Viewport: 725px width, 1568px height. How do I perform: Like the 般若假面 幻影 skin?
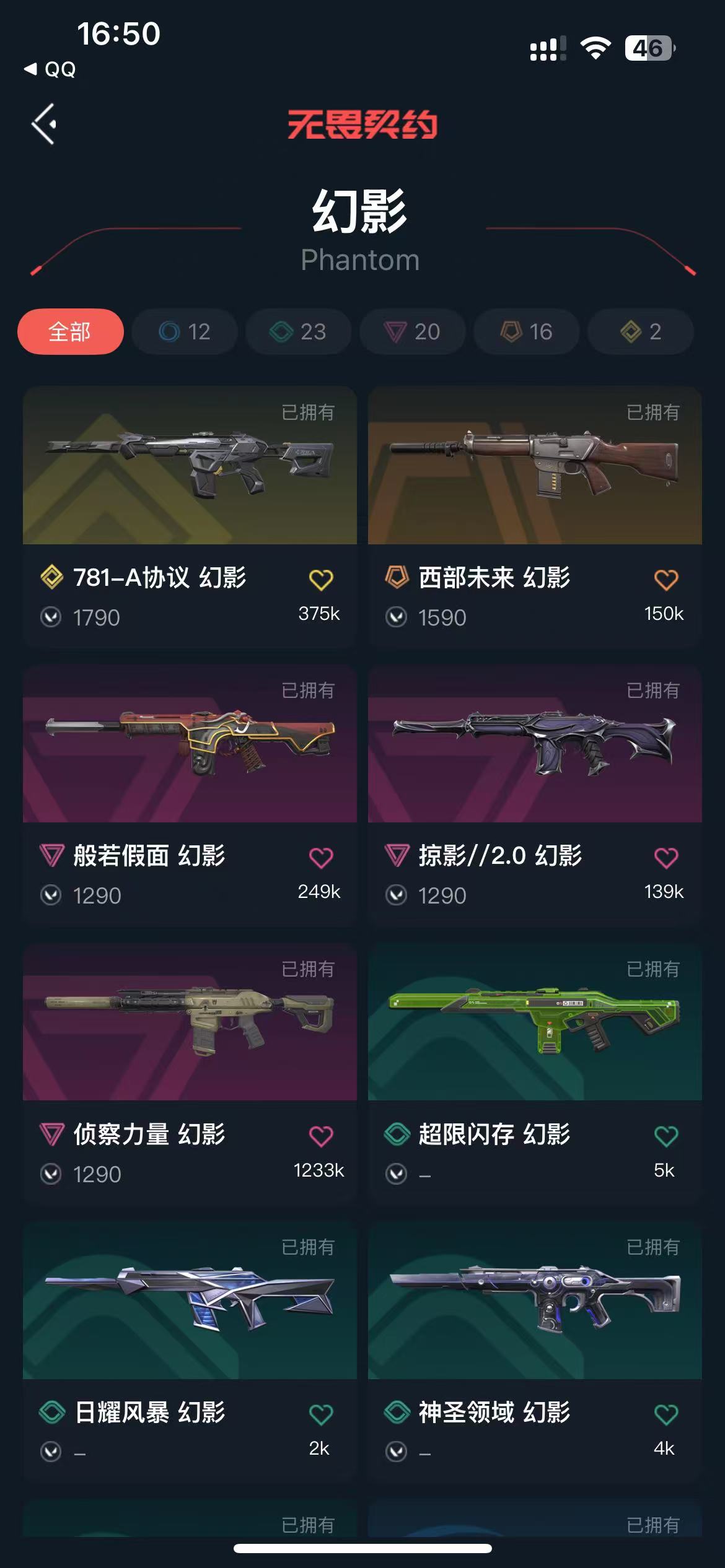[321, 858]
